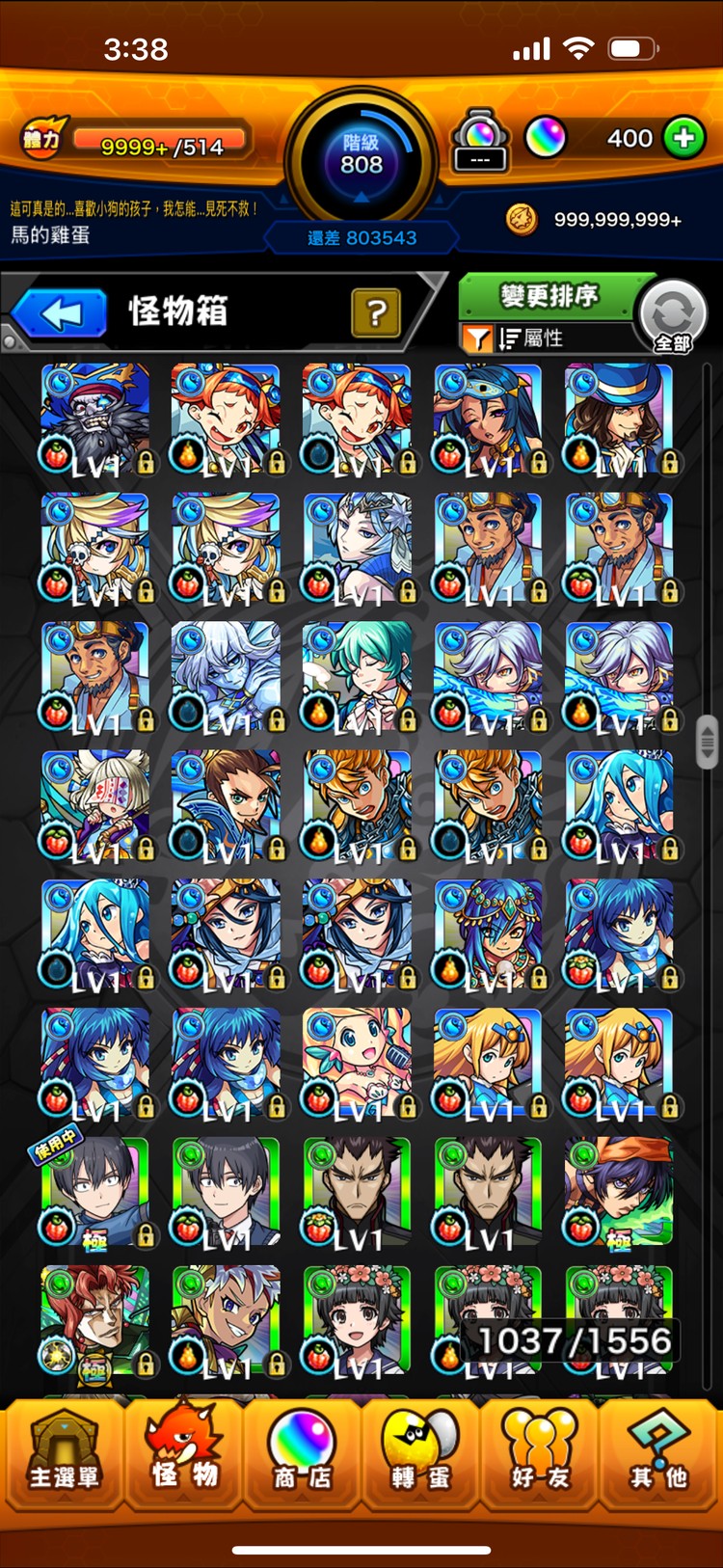Open the 商店 shop tab
This screenshot has width=723, height=1568.
pyautogui.click(x=303, y=1454)
